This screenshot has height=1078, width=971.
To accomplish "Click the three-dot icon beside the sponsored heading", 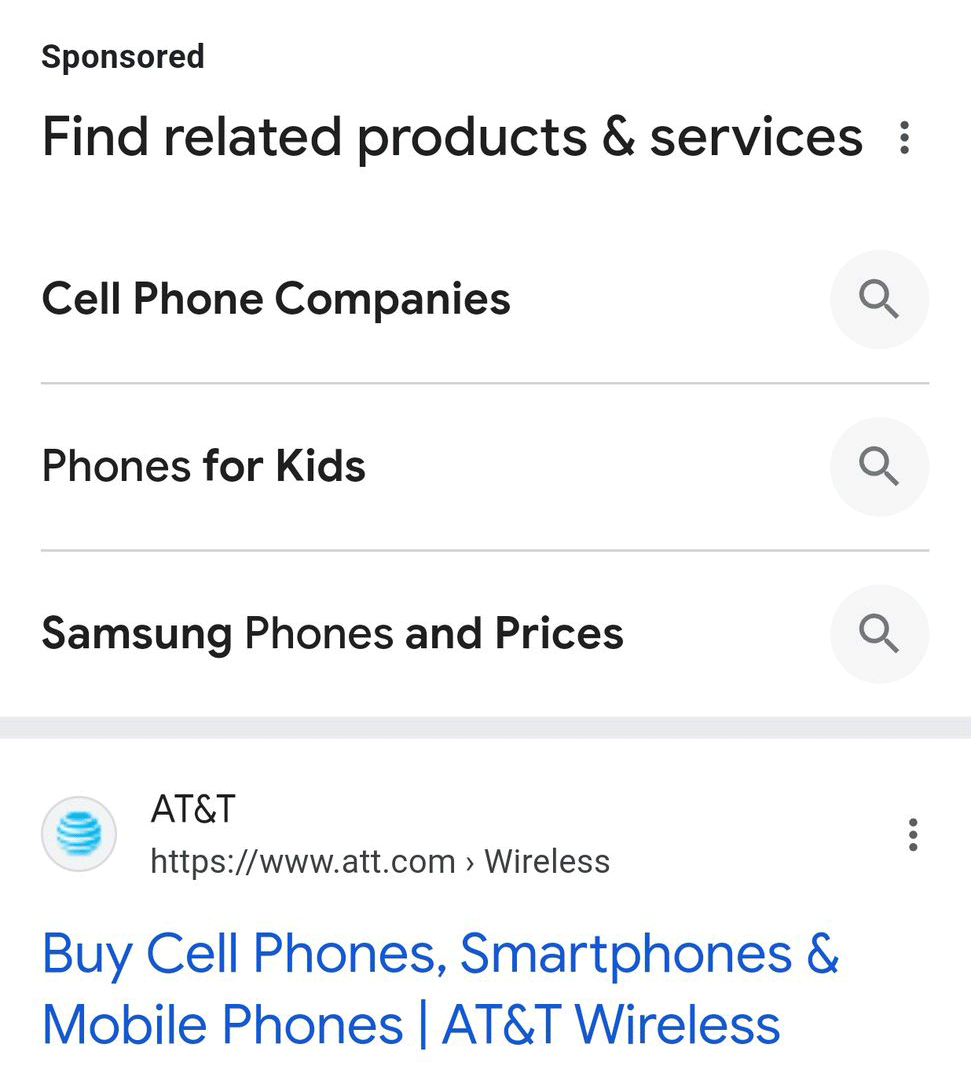I will coord(905,137).
